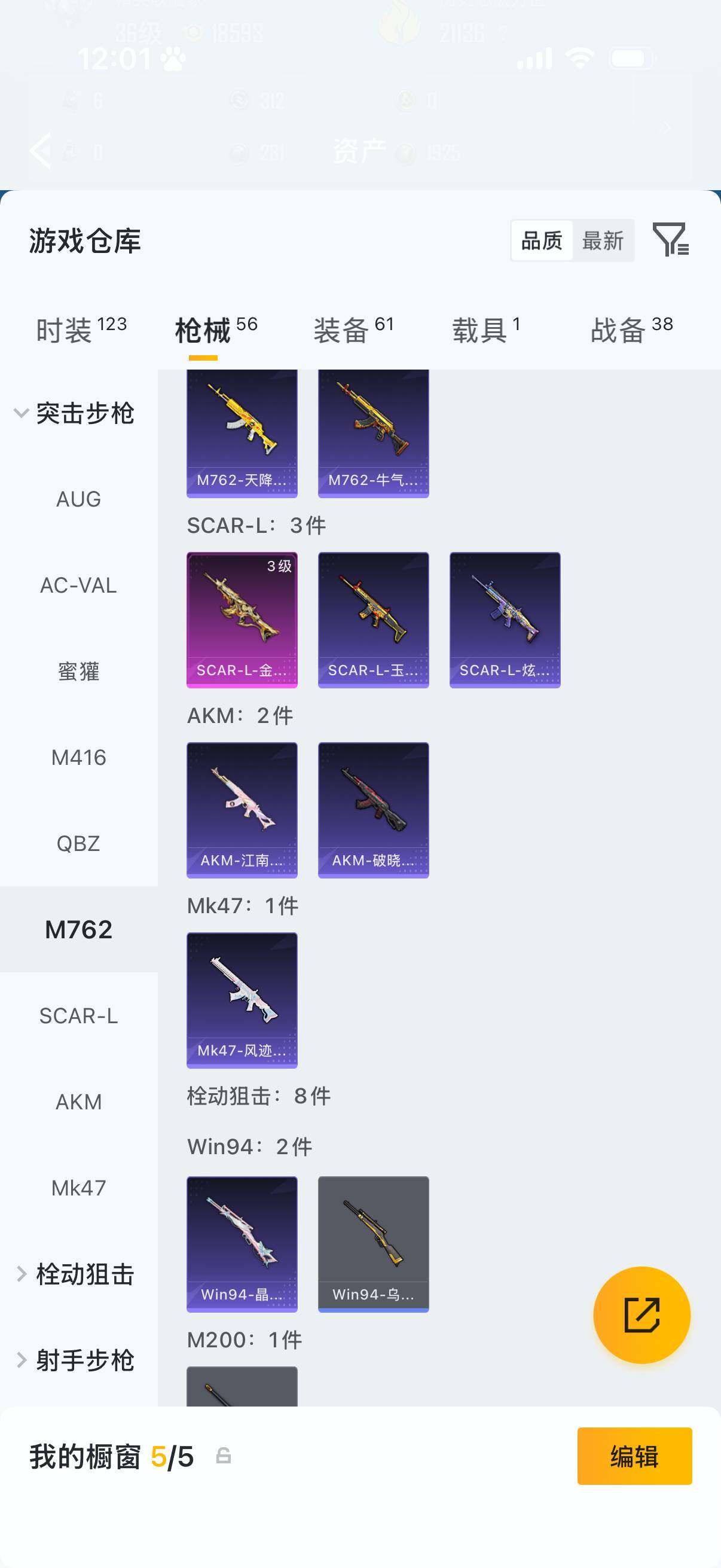Select the 蜜獾 weapon category
Screen dimensions: 721x1568
point(78,672)
